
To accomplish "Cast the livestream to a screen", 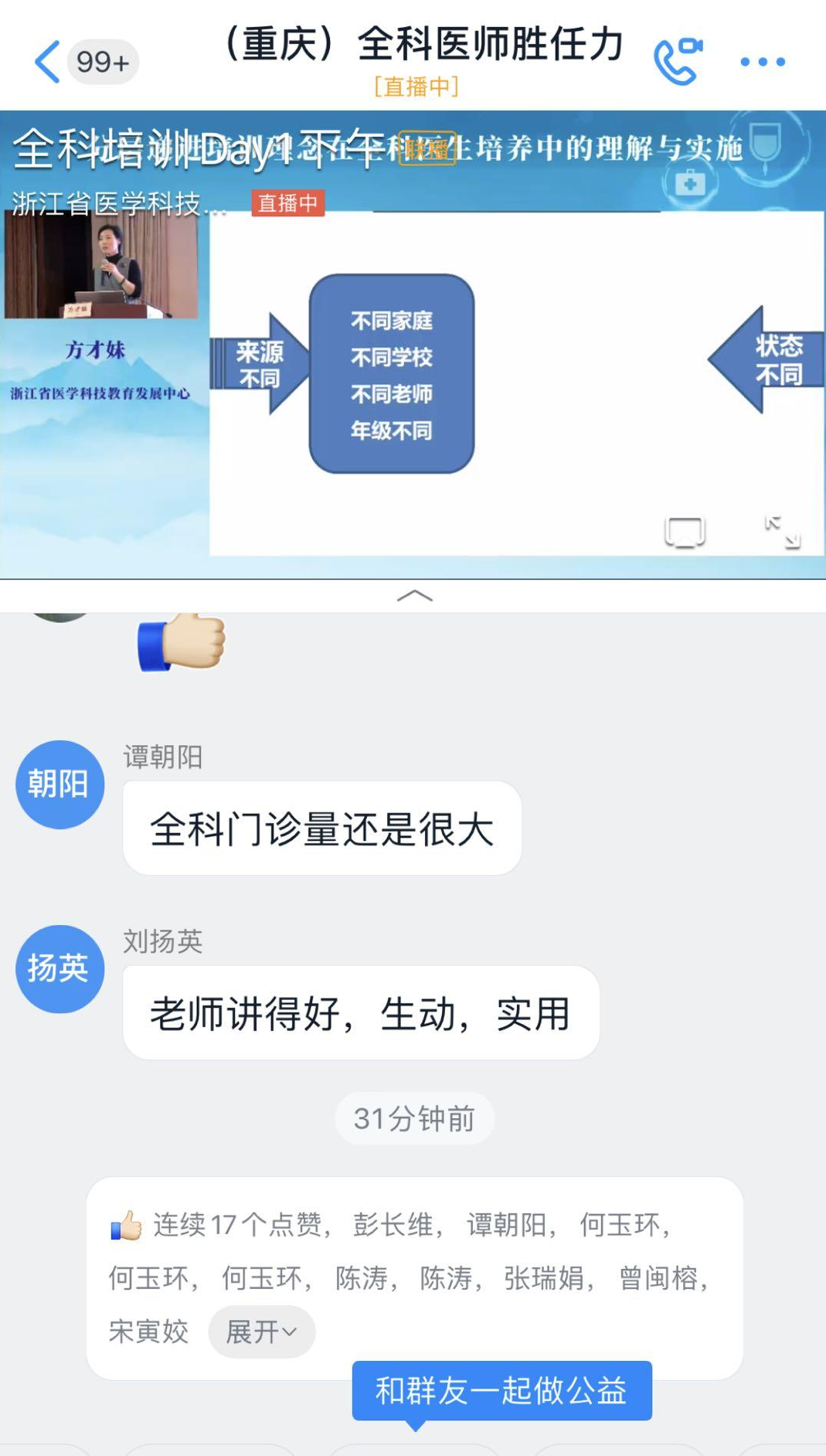I will coord(685,532).
